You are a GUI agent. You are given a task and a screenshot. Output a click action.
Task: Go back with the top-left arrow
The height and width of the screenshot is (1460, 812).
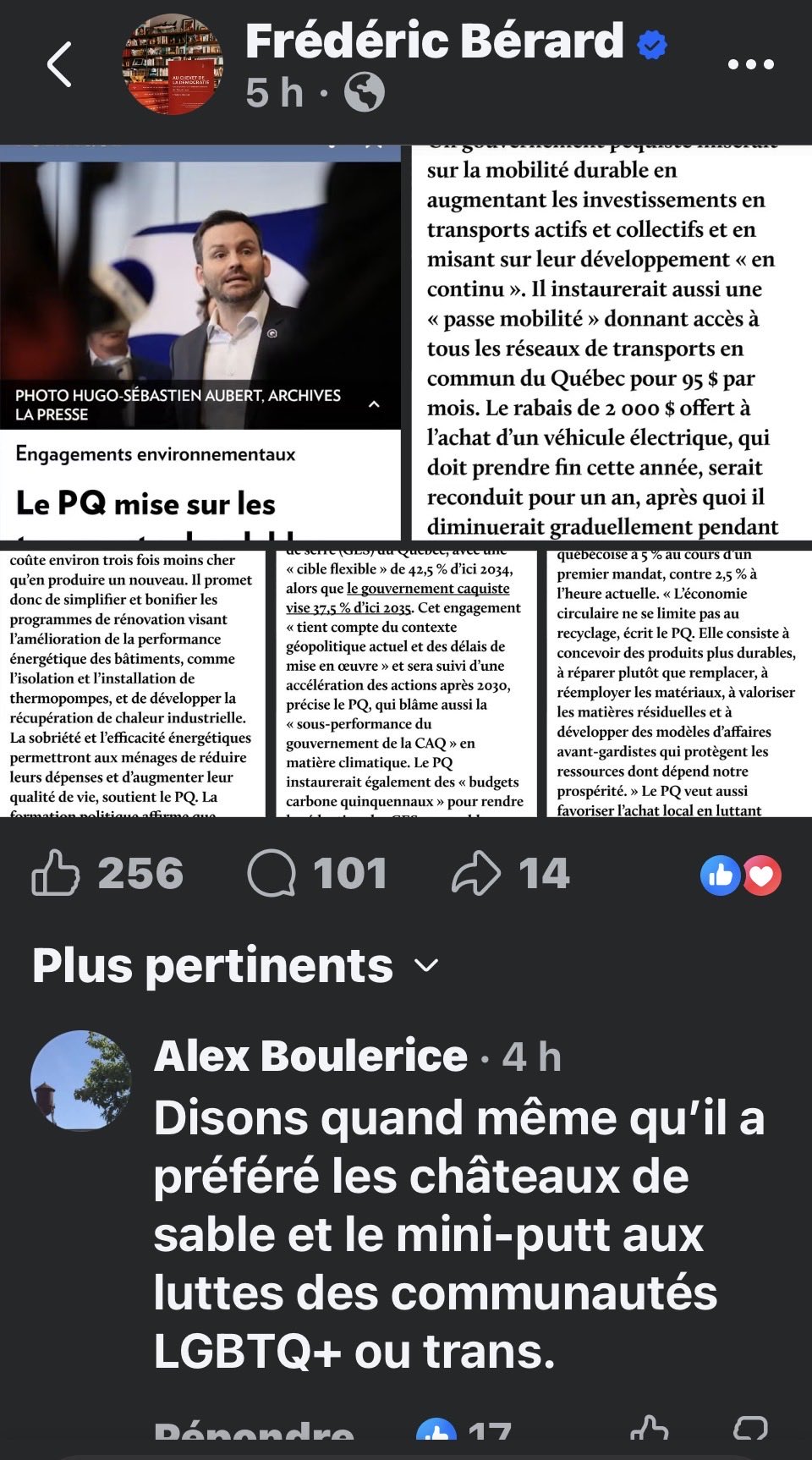click(x=59, y=64)
